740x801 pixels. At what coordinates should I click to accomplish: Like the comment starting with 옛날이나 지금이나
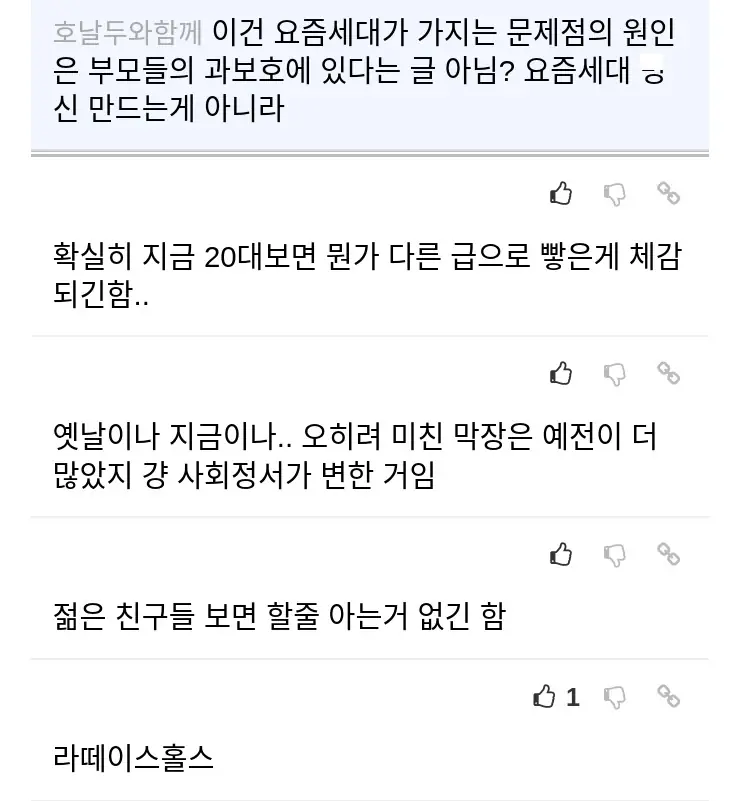tap(561, 374)
